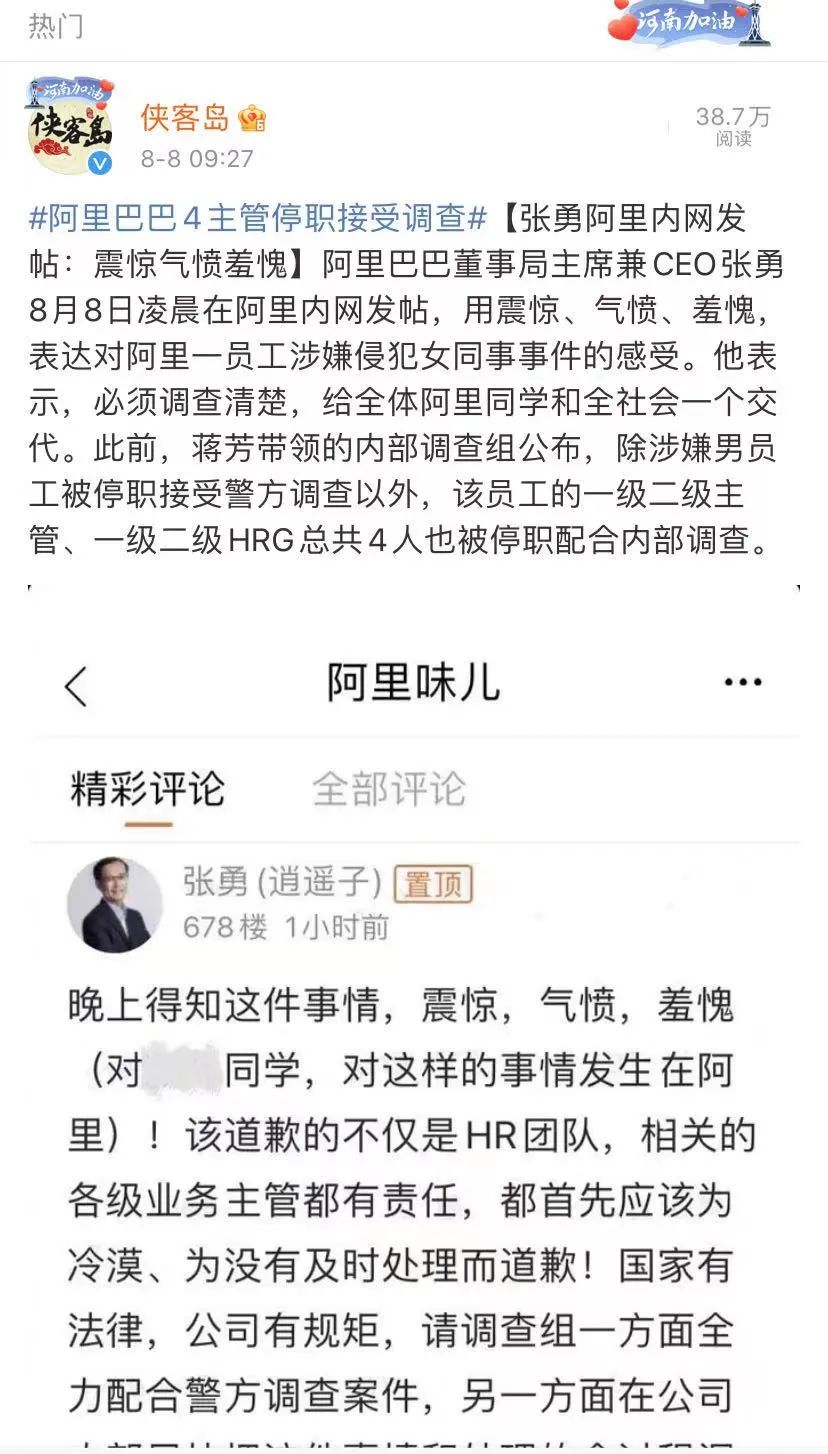Switch to the 全部评论 tab
828x1454 pixels.
click(389, 786)
